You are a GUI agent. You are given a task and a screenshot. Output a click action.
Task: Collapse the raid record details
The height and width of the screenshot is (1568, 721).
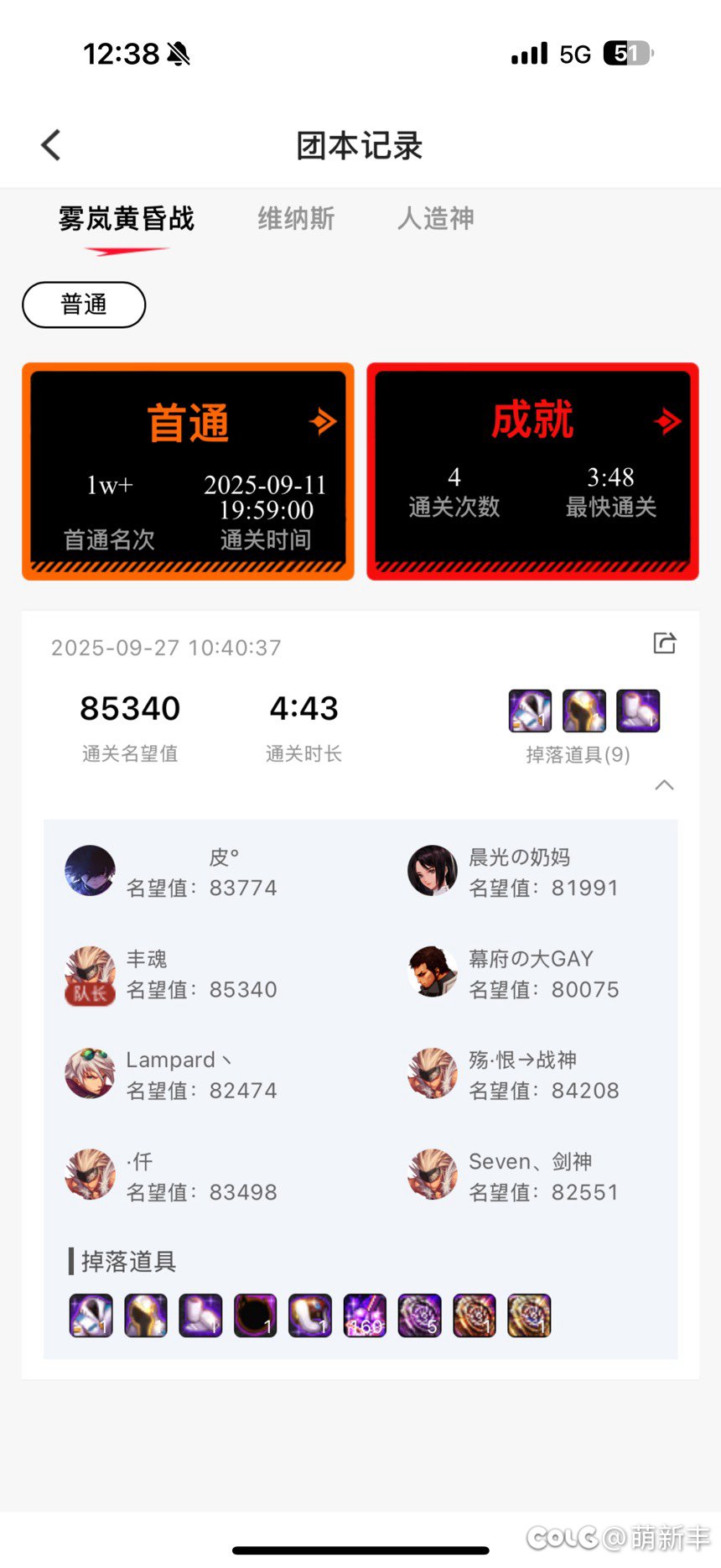(x=664, y=785)
